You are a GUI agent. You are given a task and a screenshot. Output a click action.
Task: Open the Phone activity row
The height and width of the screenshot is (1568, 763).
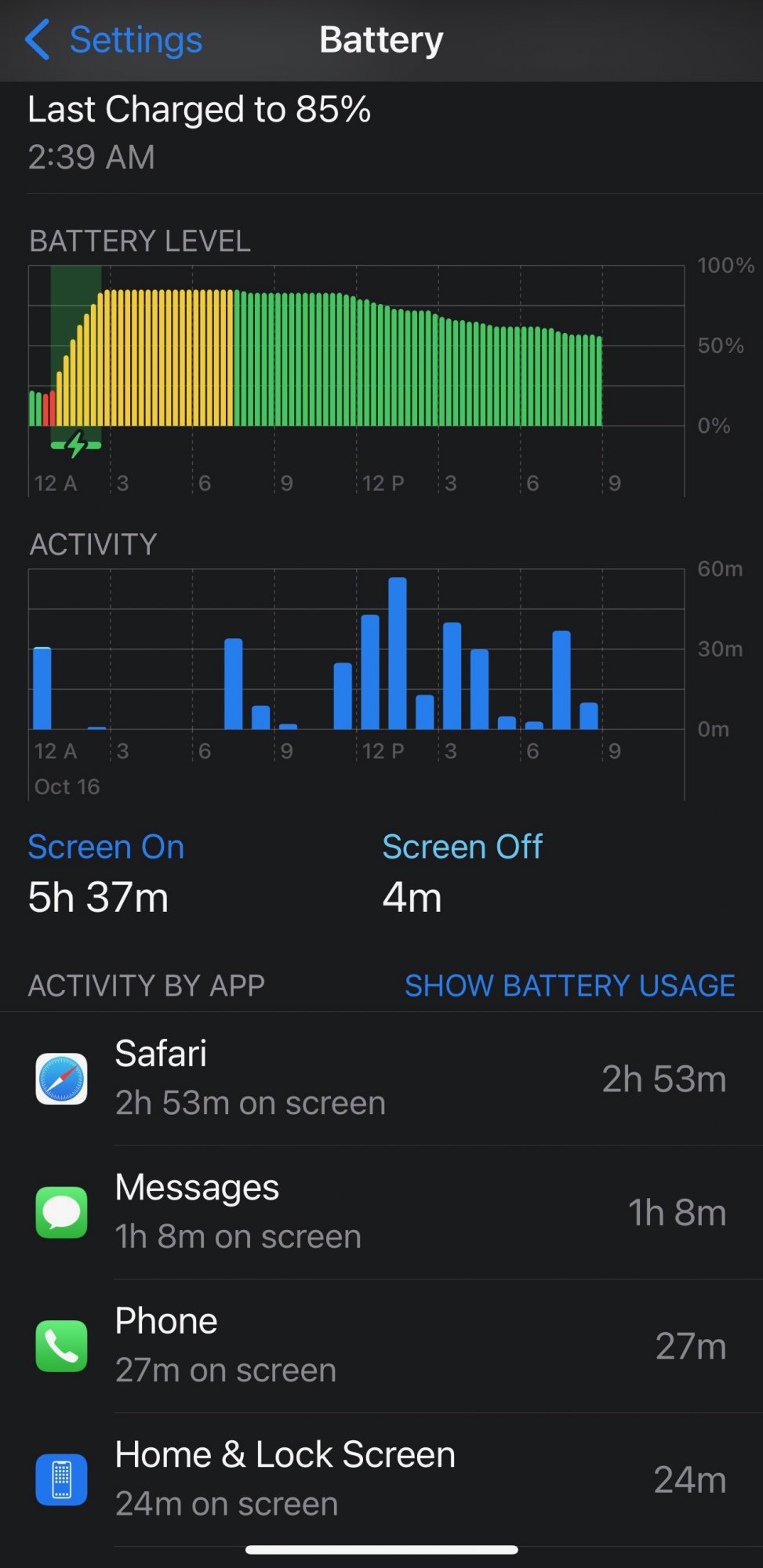[381, 1346]
